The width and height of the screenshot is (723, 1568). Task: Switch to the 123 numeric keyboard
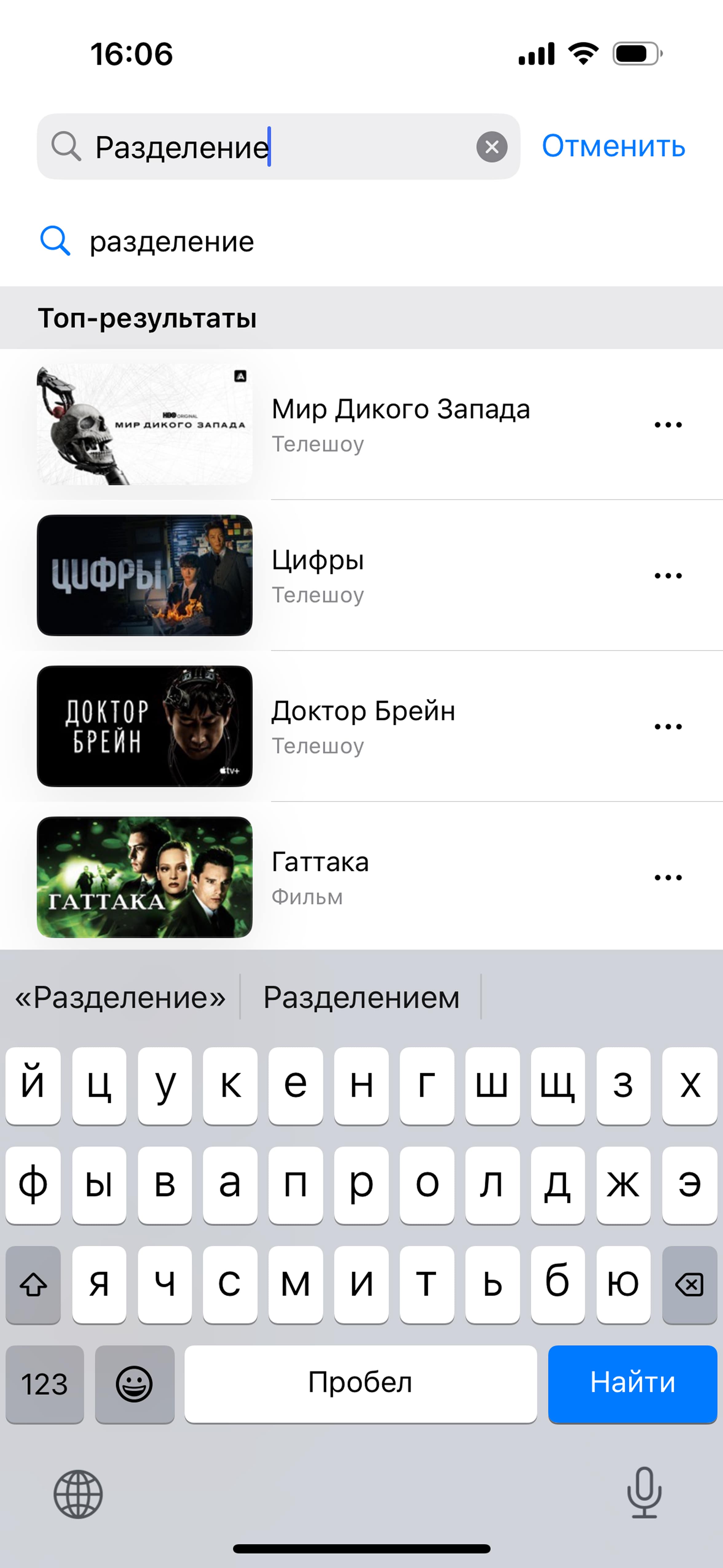point(45,1383)
